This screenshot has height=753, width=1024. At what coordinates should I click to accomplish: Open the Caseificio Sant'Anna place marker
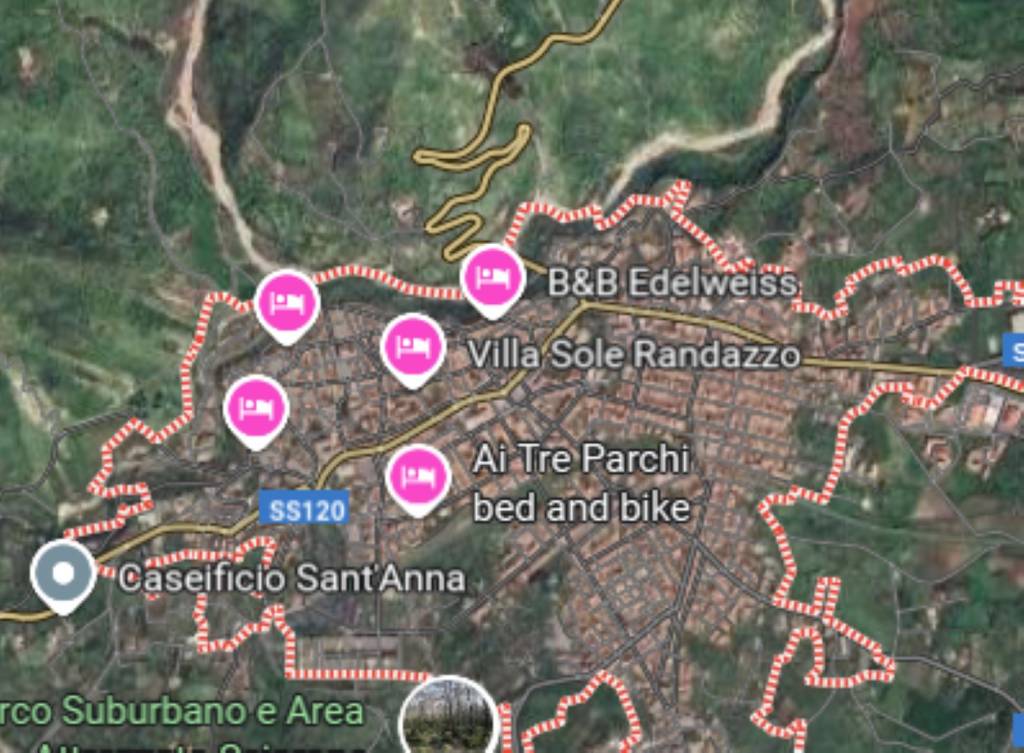pyautogui.click(x=63, y=574)
